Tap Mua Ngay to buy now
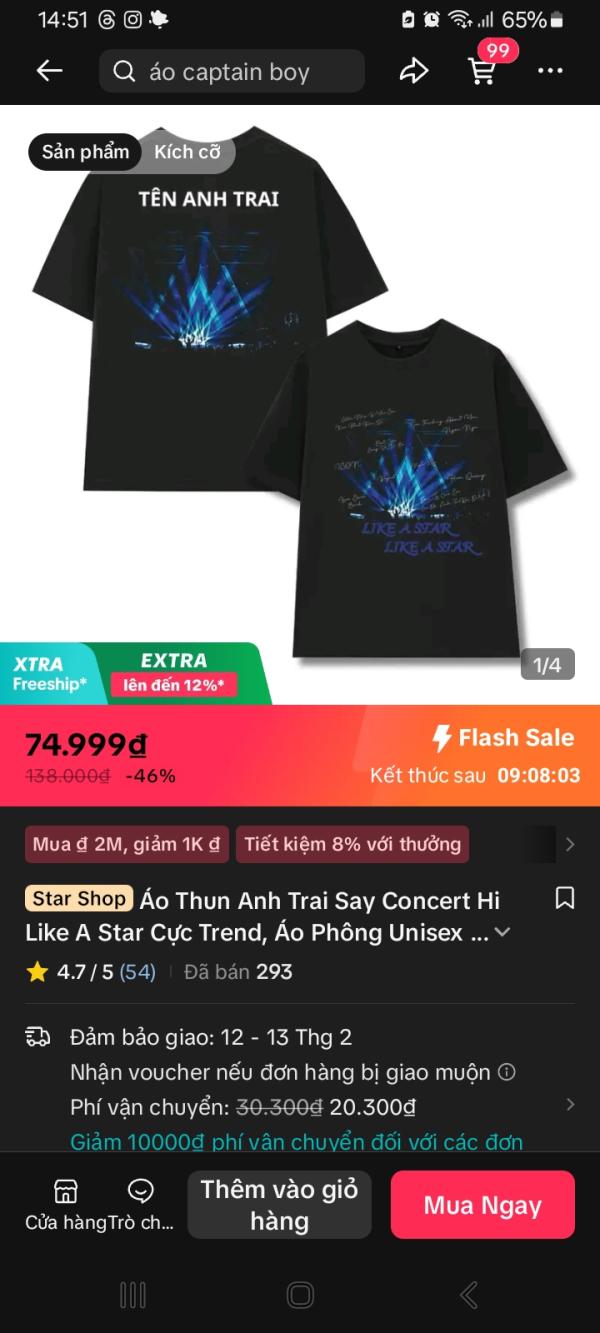Viewport: 600px width, 1333px height. coord(482,1205)
